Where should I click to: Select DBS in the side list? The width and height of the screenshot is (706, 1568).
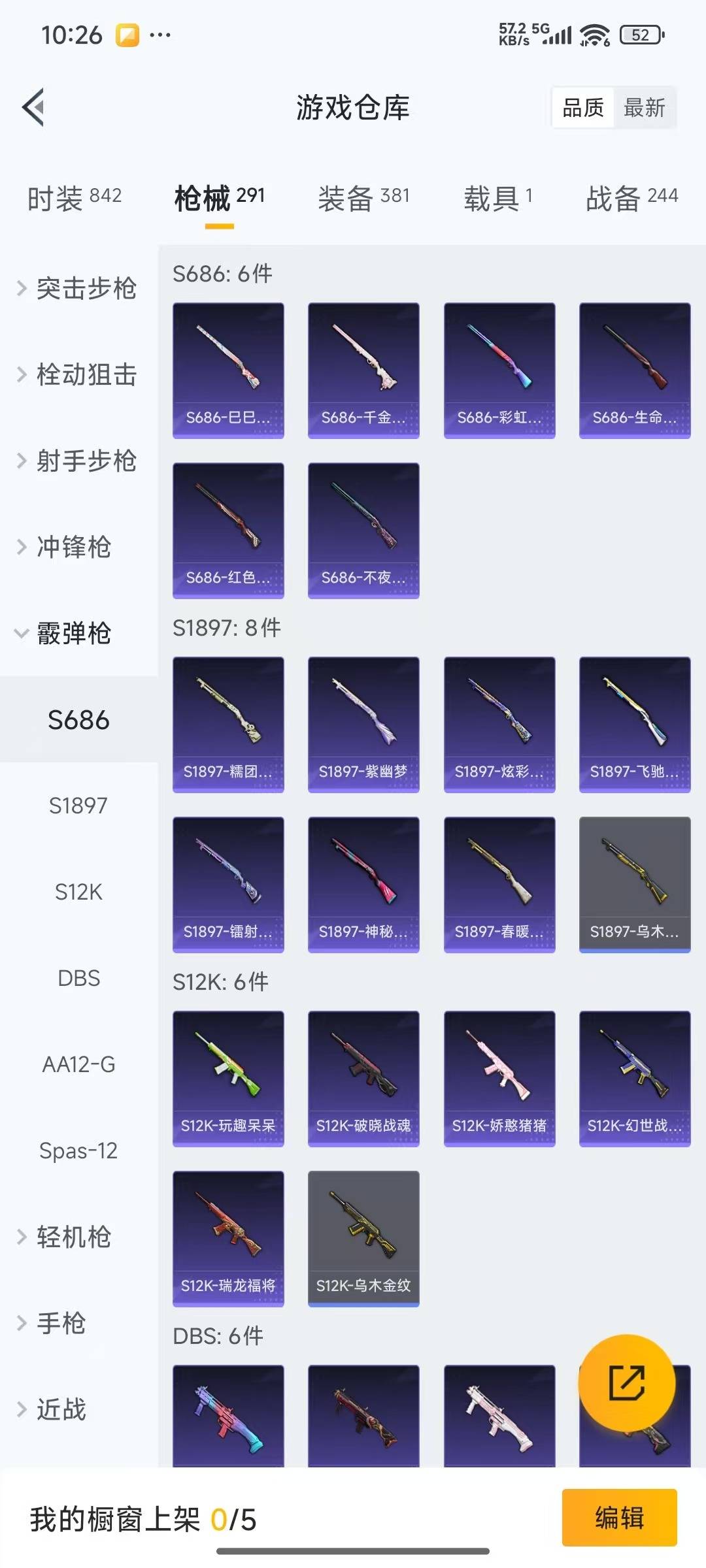tap(78, 978)
